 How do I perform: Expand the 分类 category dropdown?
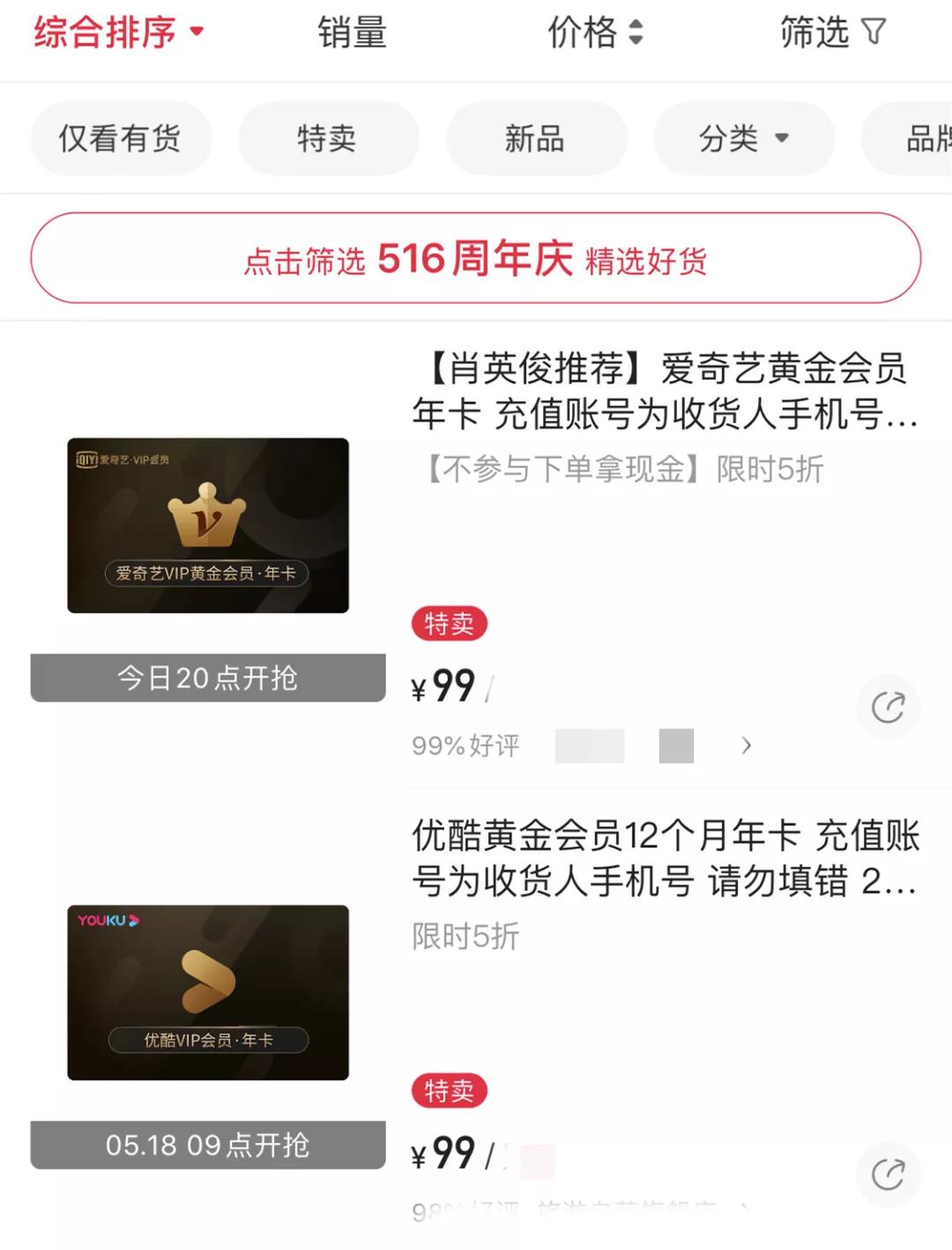pos(743,138)
